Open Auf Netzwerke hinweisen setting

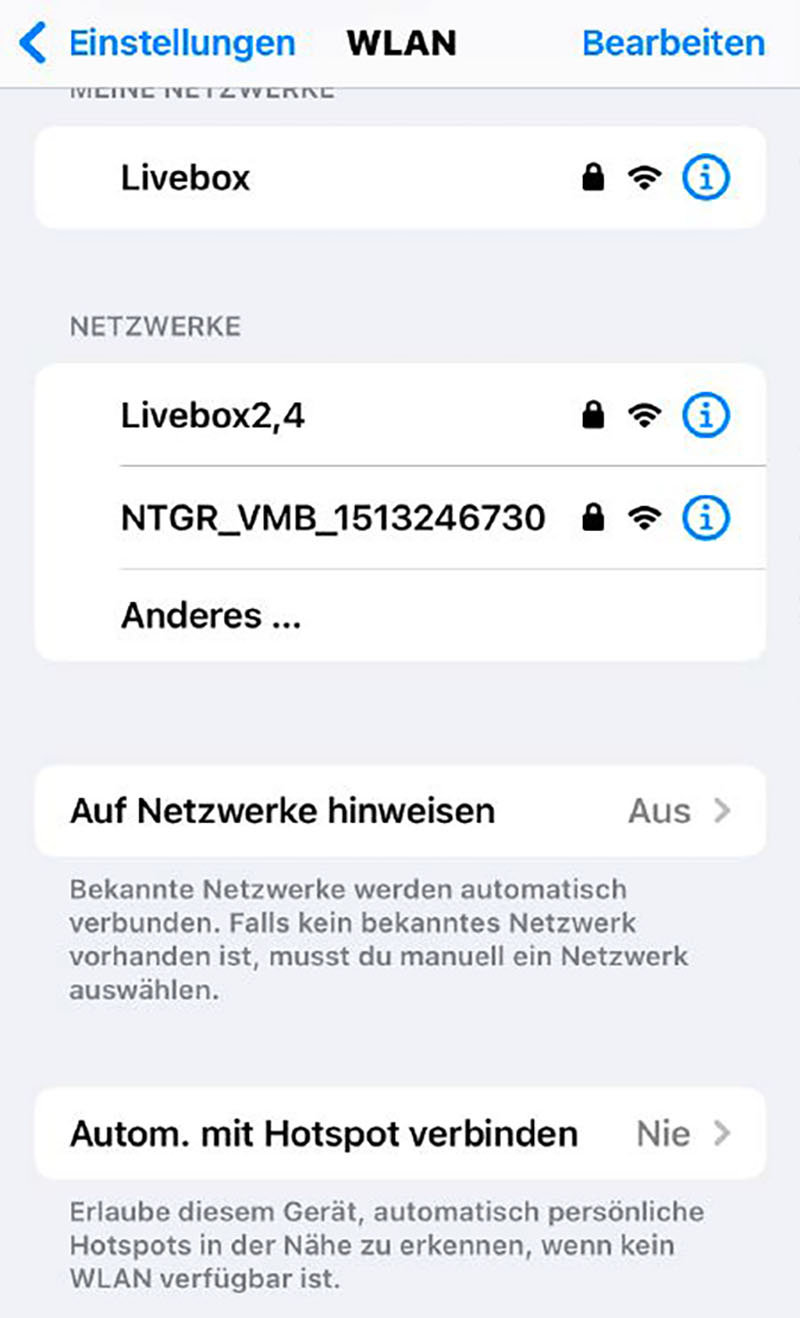(x=400, y=810)
